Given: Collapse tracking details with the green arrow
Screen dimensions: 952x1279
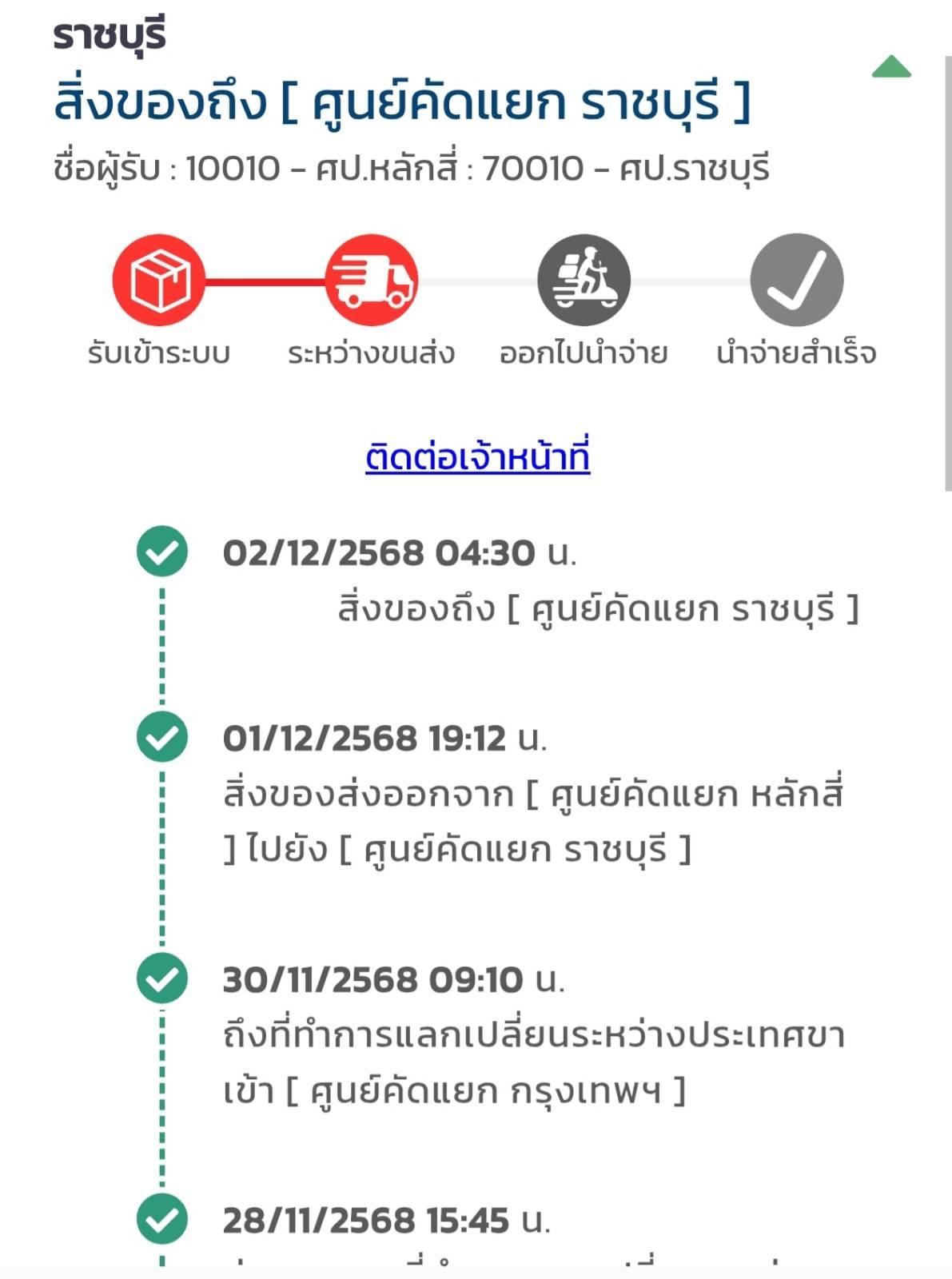Looking at the screenshot, I should pos(891,67).
